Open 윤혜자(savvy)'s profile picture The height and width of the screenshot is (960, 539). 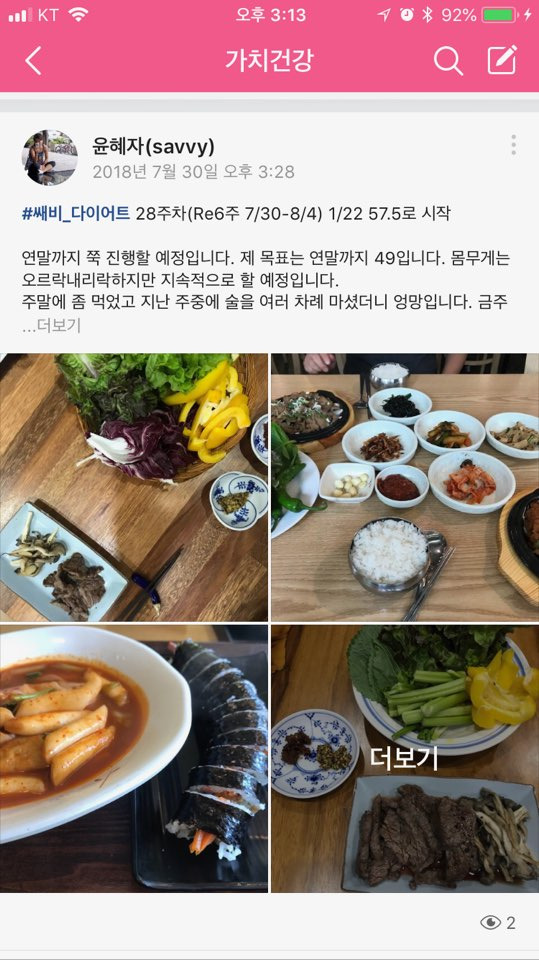[50, 157]
